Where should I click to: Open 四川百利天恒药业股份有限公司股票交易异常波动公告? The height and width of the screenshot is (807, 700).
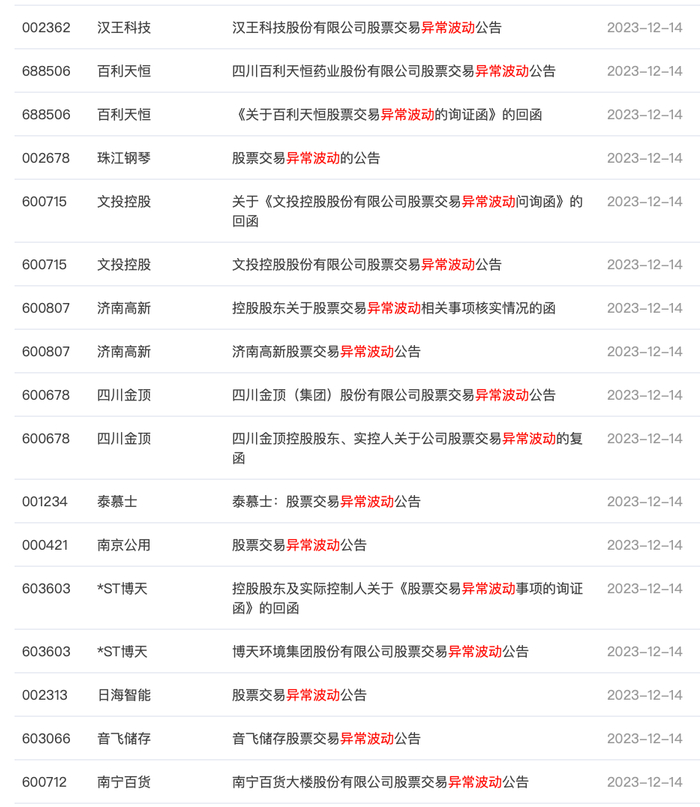[394, 71]
